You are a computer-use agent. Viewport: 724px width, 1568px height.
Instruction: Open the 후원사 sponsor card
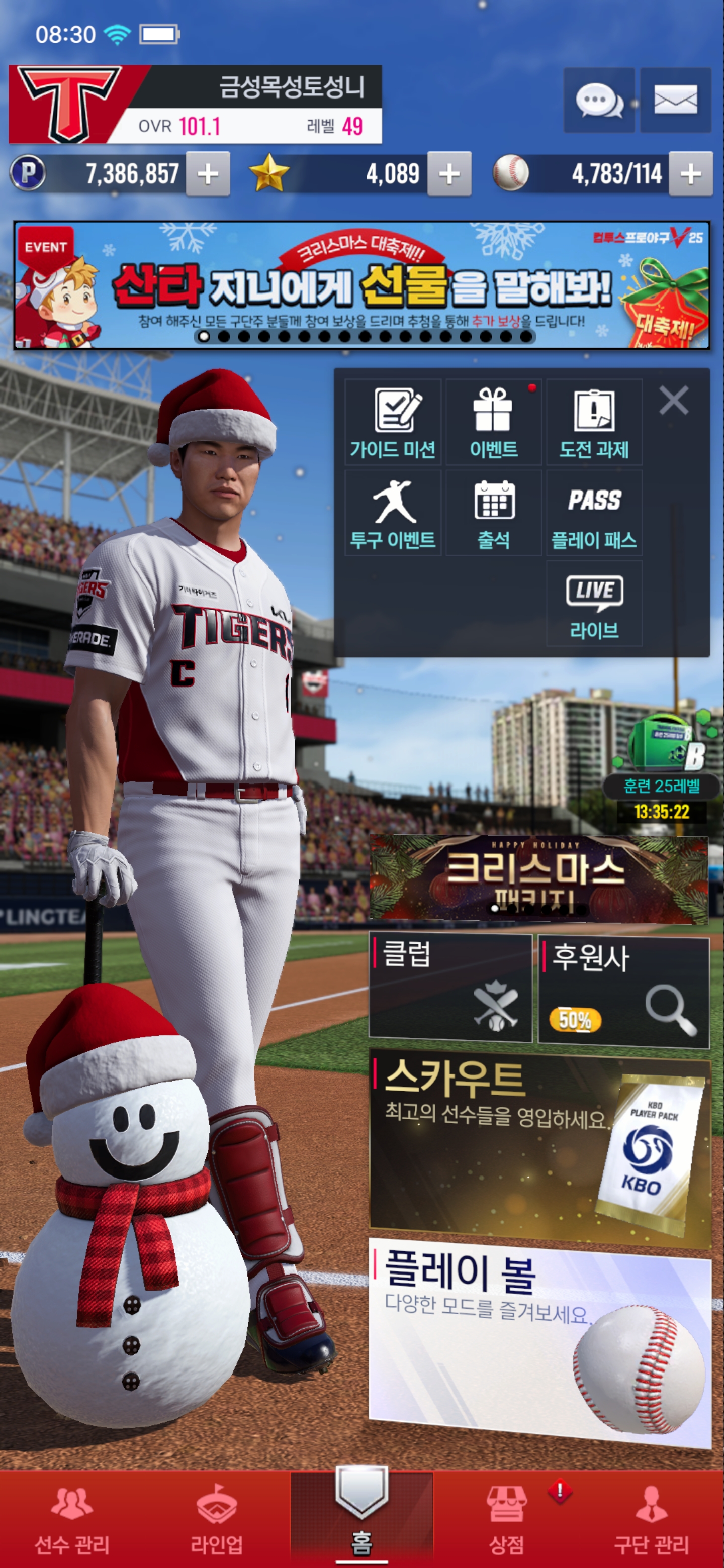point(623,992)
